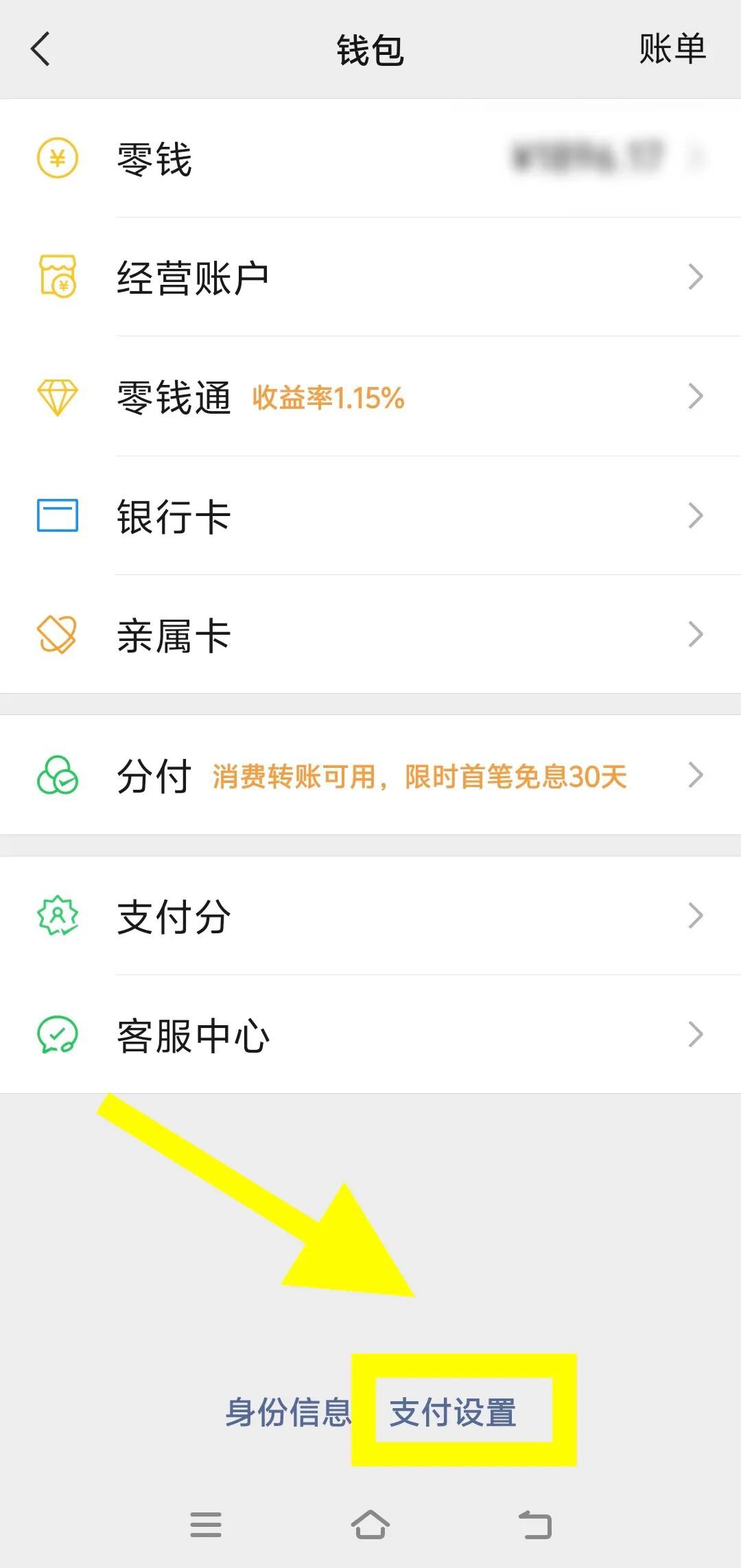Open 经营账户
Screen dimensions: 741x1568
tap(370, 277)
